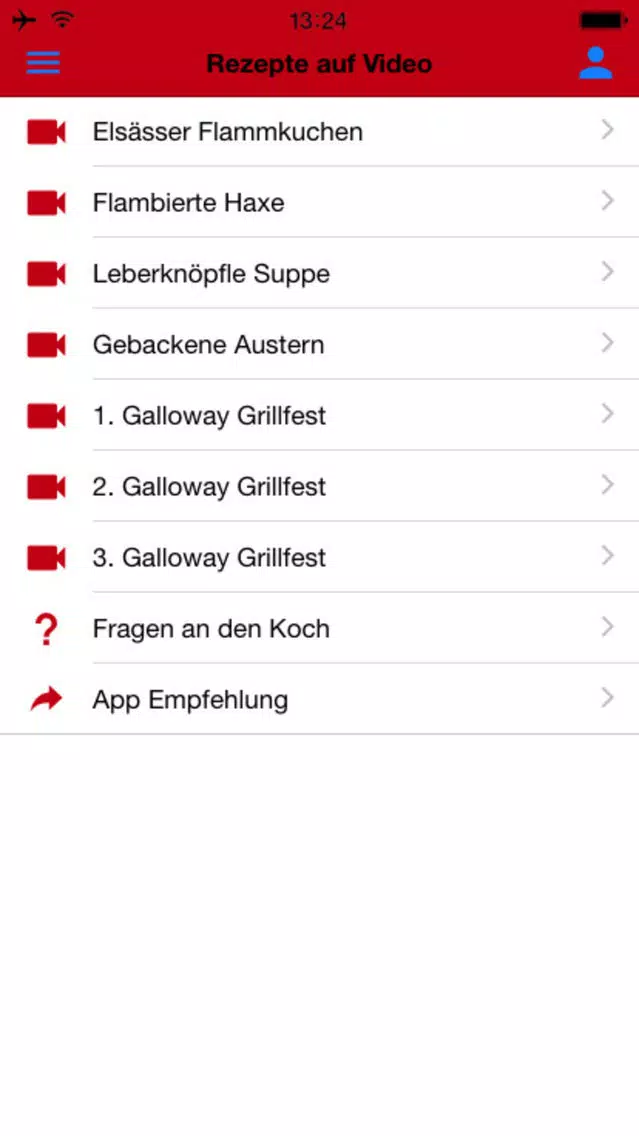
Task: Play the 1. Galloway Grillfest video
Action: [320, 415]
